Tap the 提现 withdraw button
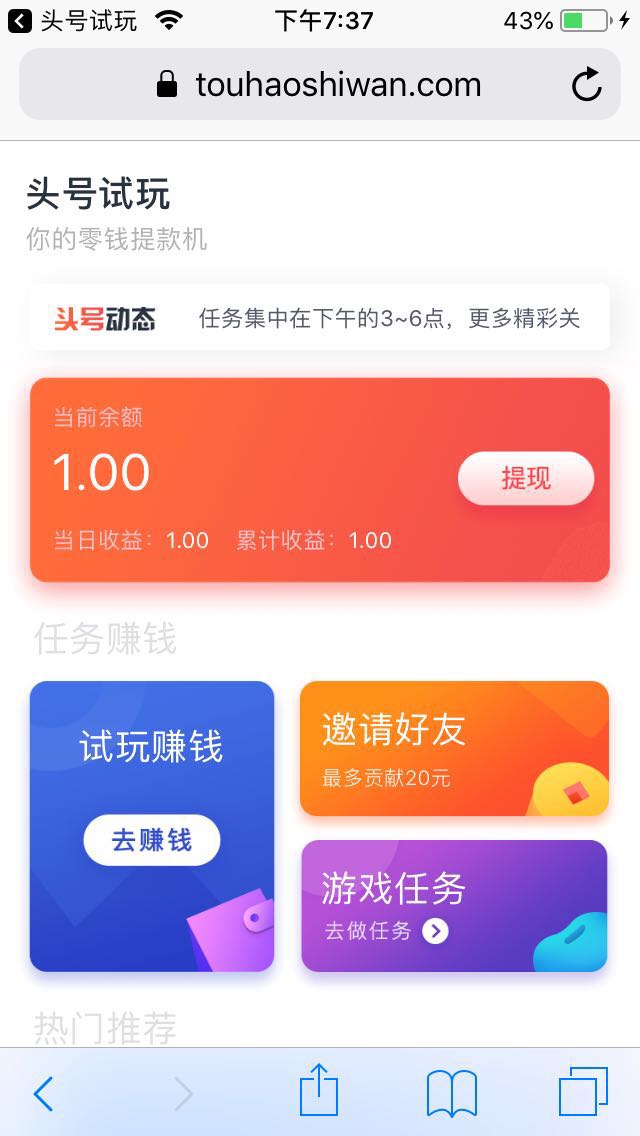Image resolution: width=640 pixels, height=1136 pixels. [525, 479]
